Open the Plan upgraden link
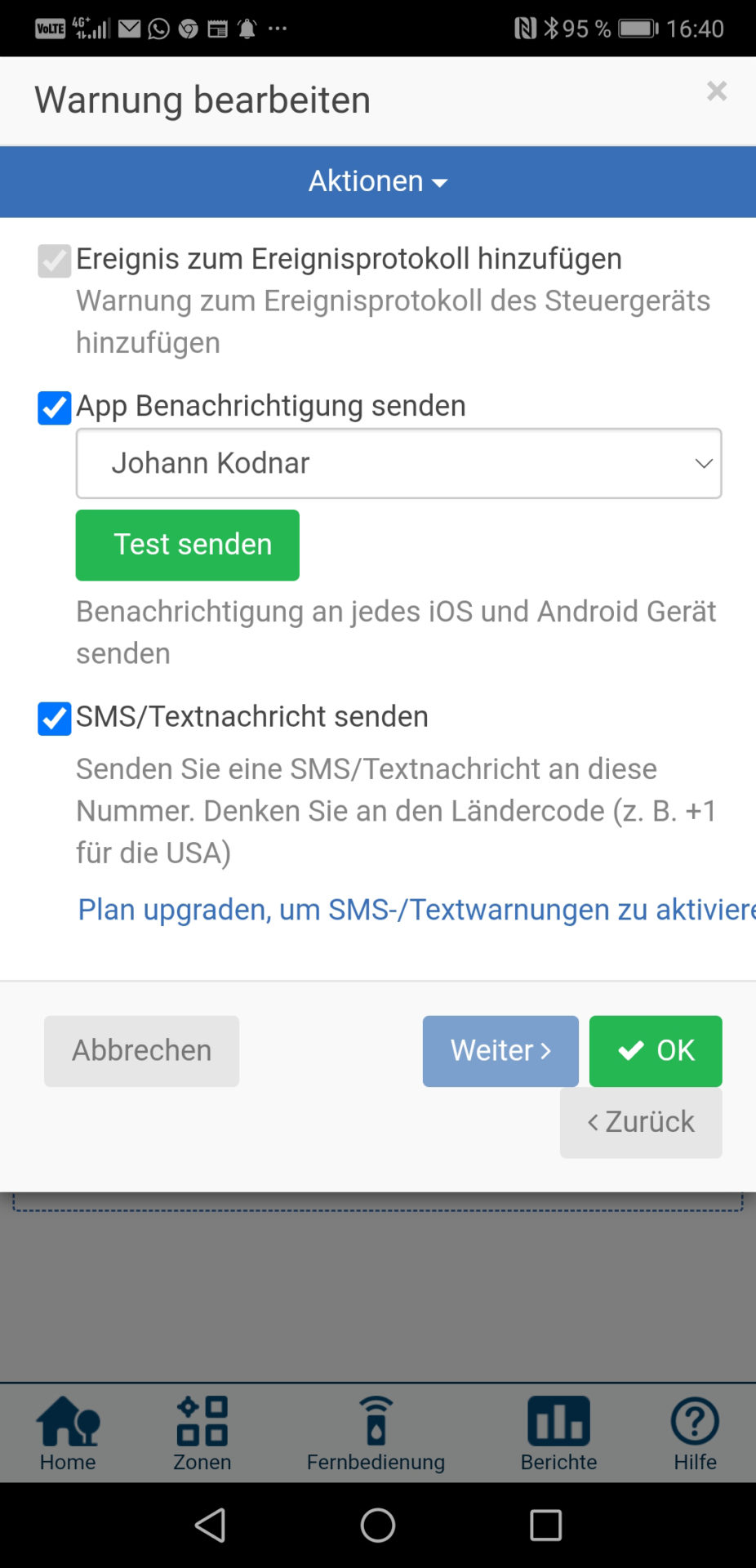Image resolution: width=756 pixels, height=1568 pixels. tap(416, 909)
